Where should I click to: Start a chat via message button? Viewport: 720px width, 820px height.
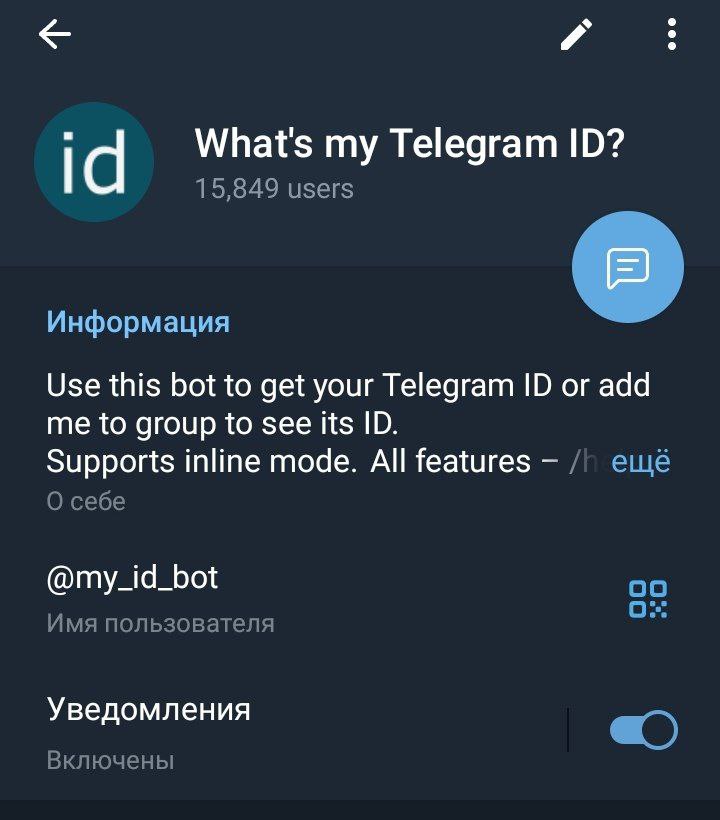coord(627,267)
